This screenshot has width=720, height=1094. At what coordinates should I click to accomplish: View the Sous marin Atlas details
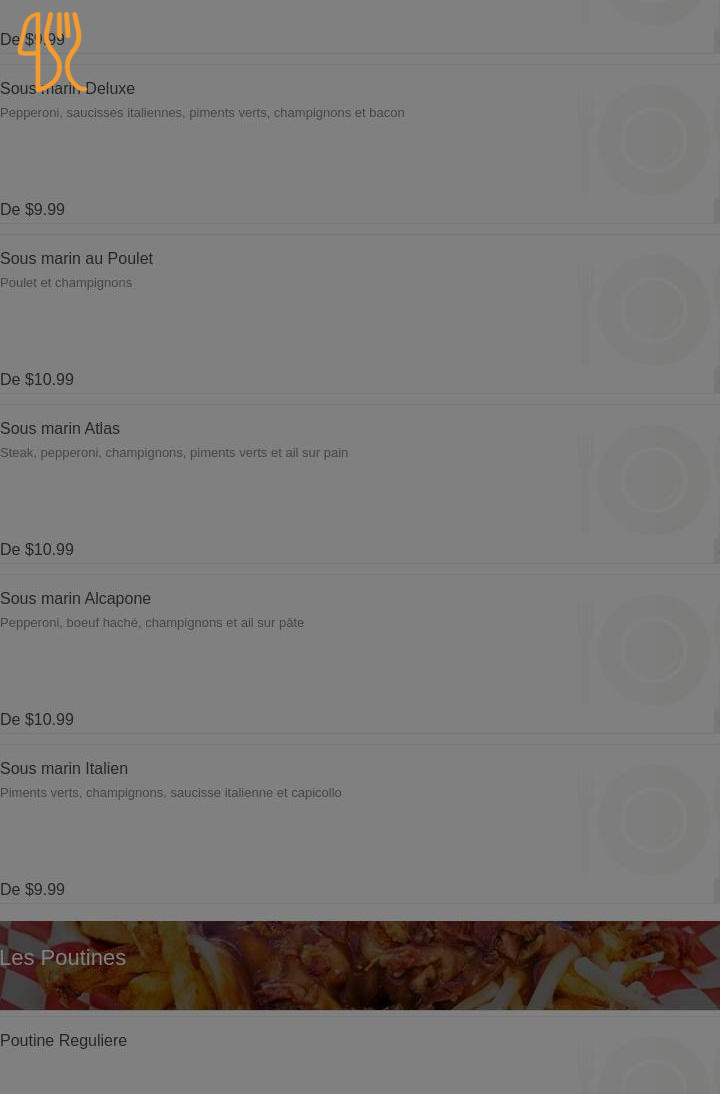[x=60, y=429]
